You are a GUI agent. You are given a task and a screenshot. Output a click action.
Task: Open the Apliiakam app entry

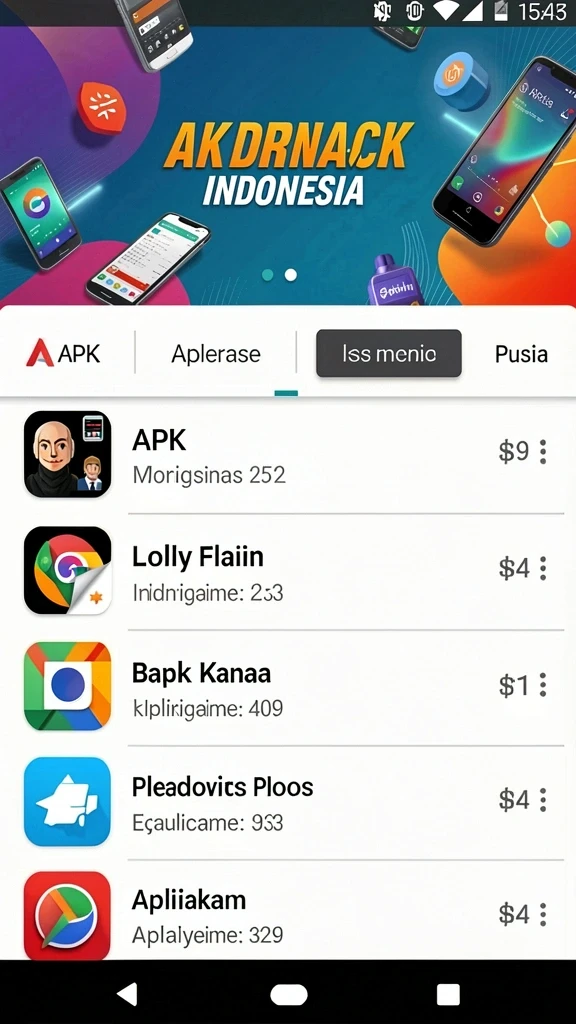(x=288, y=912)
